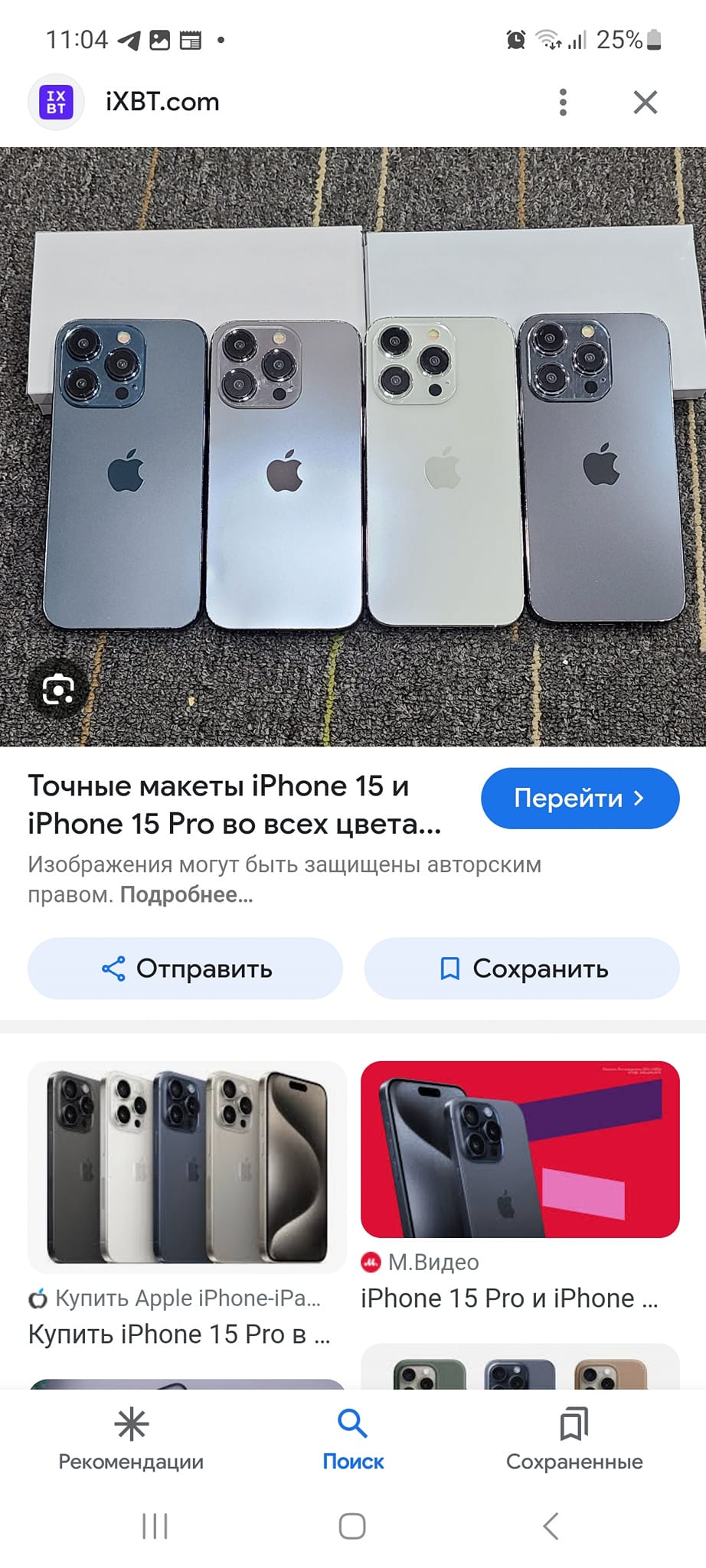Go back with the system back button

tap(551, 1526)
